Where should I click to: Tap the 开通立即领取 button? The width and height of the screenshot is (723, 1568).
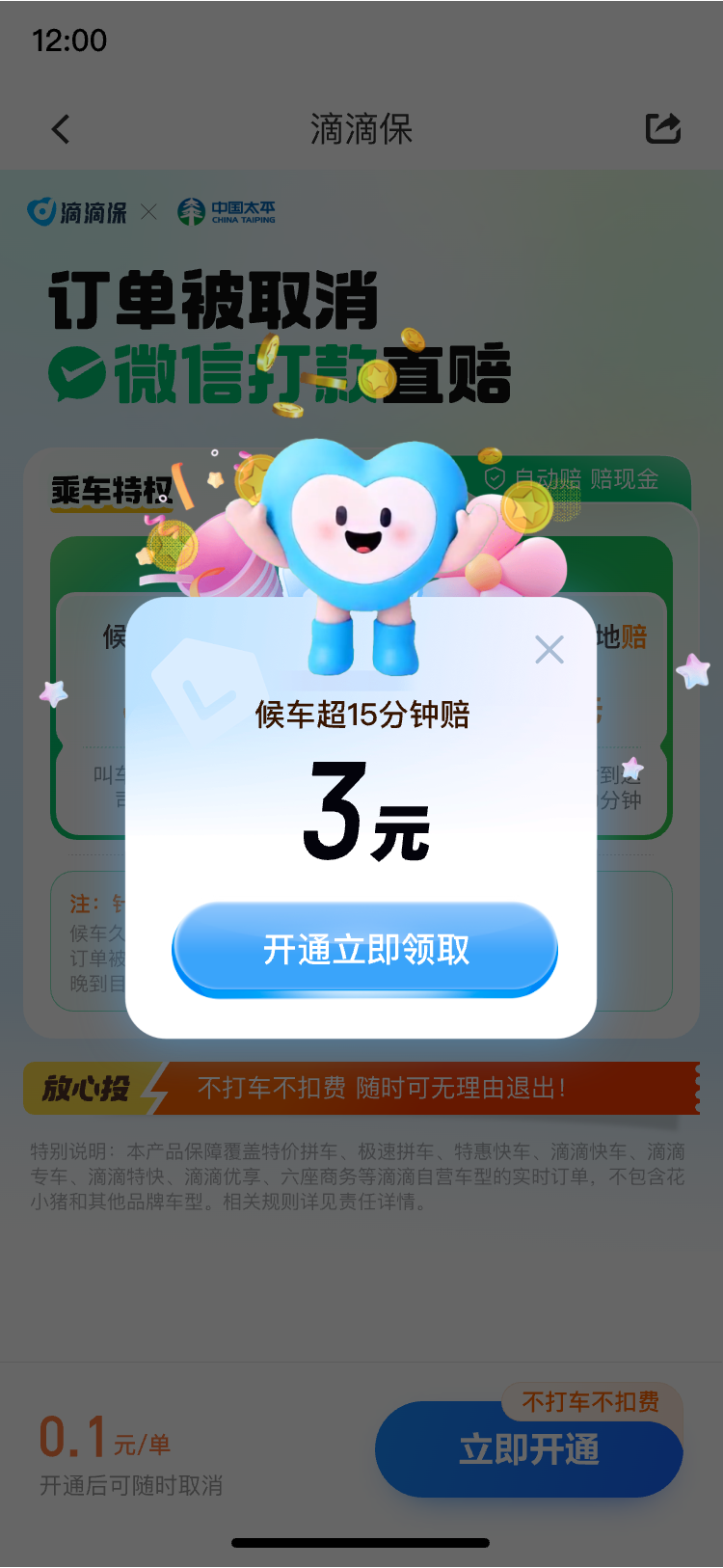365,949
